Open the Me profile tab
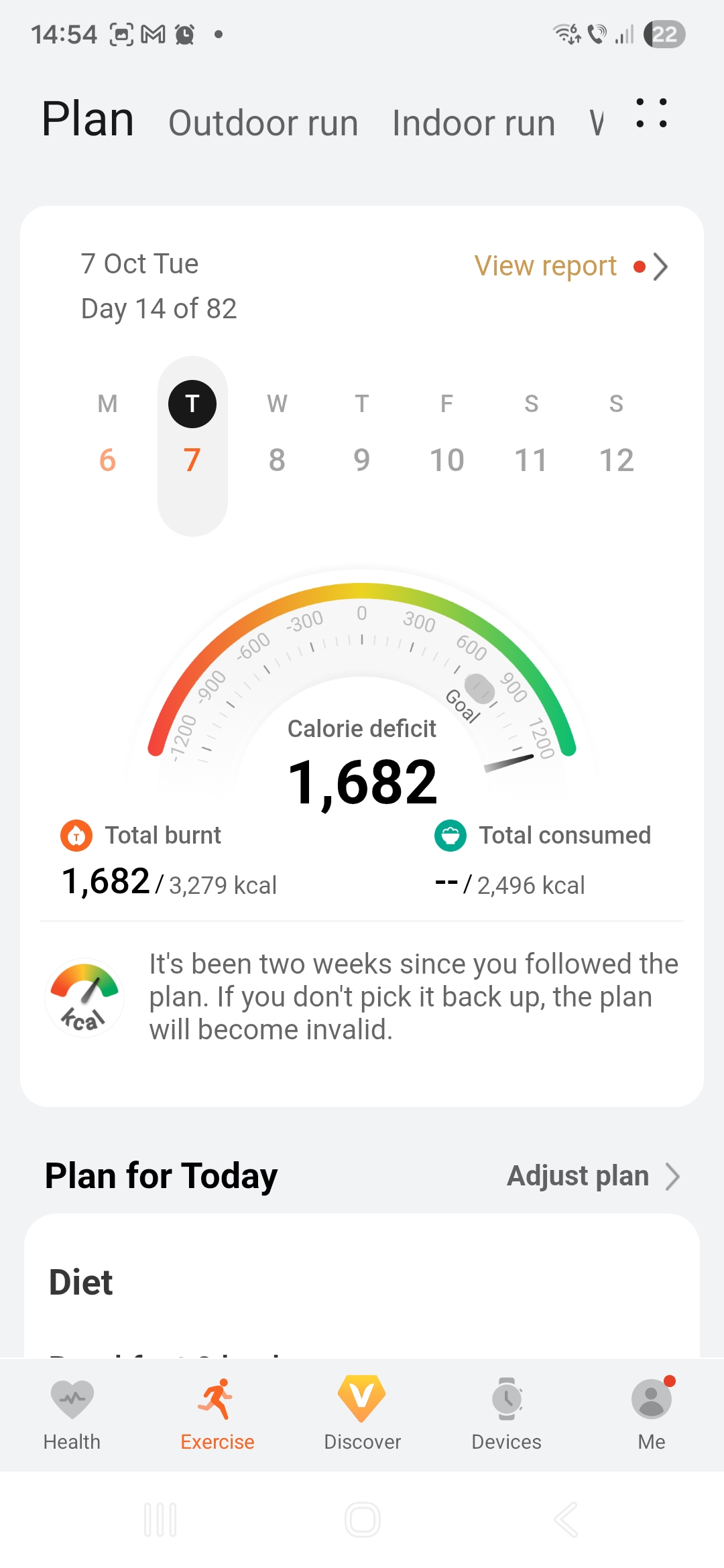The width and height of the screenshot is (724, 1568). click(x=651, y=1413)
